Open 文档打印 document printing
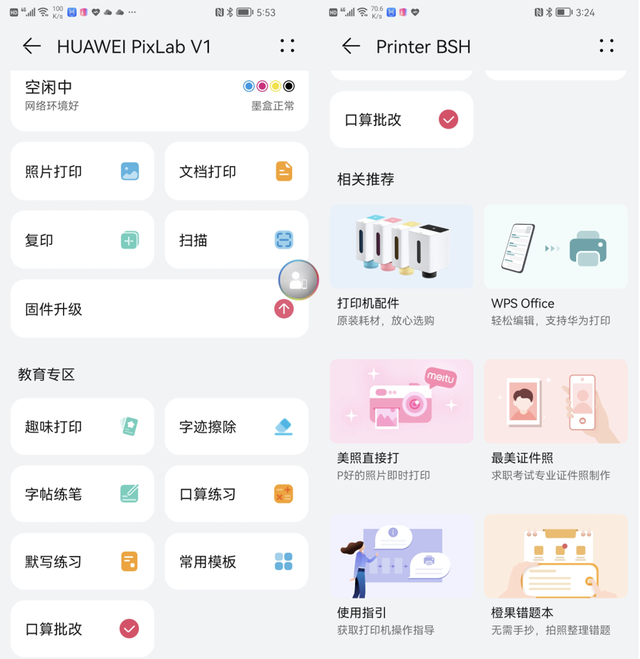This screenshot has height=659, width=640. (x=236, y=171)
